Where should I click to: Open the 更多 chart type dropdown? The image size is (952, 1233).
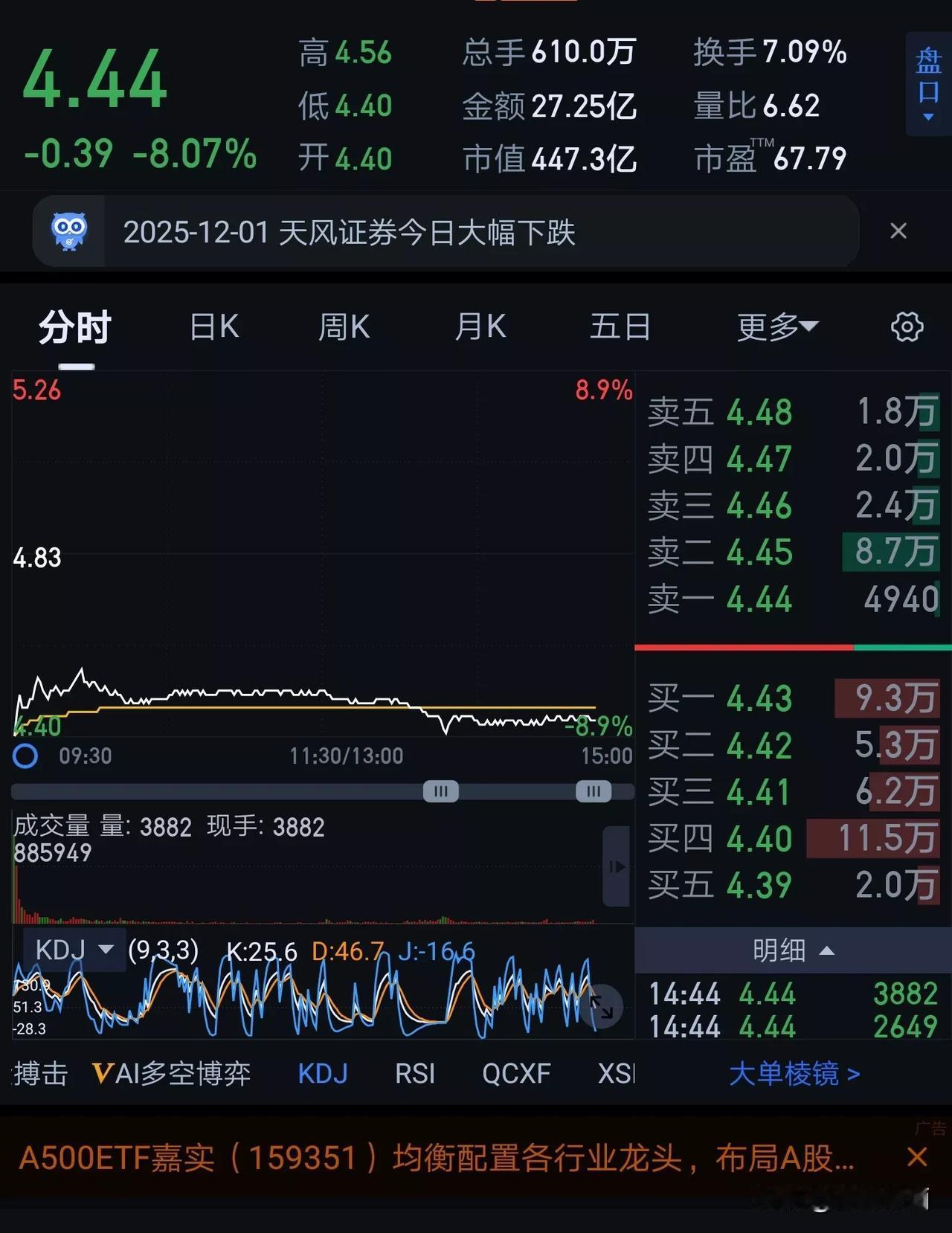776,326
